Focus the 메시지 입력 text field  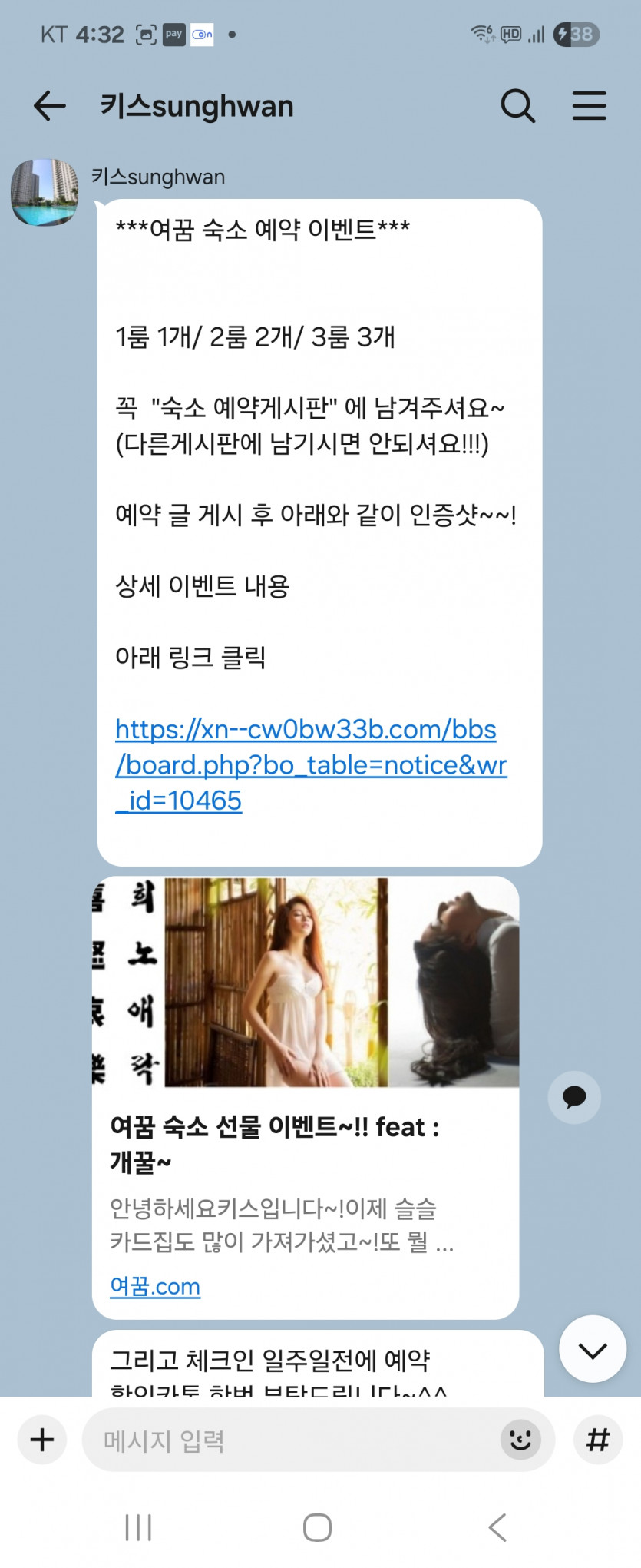coord(292,1440)
